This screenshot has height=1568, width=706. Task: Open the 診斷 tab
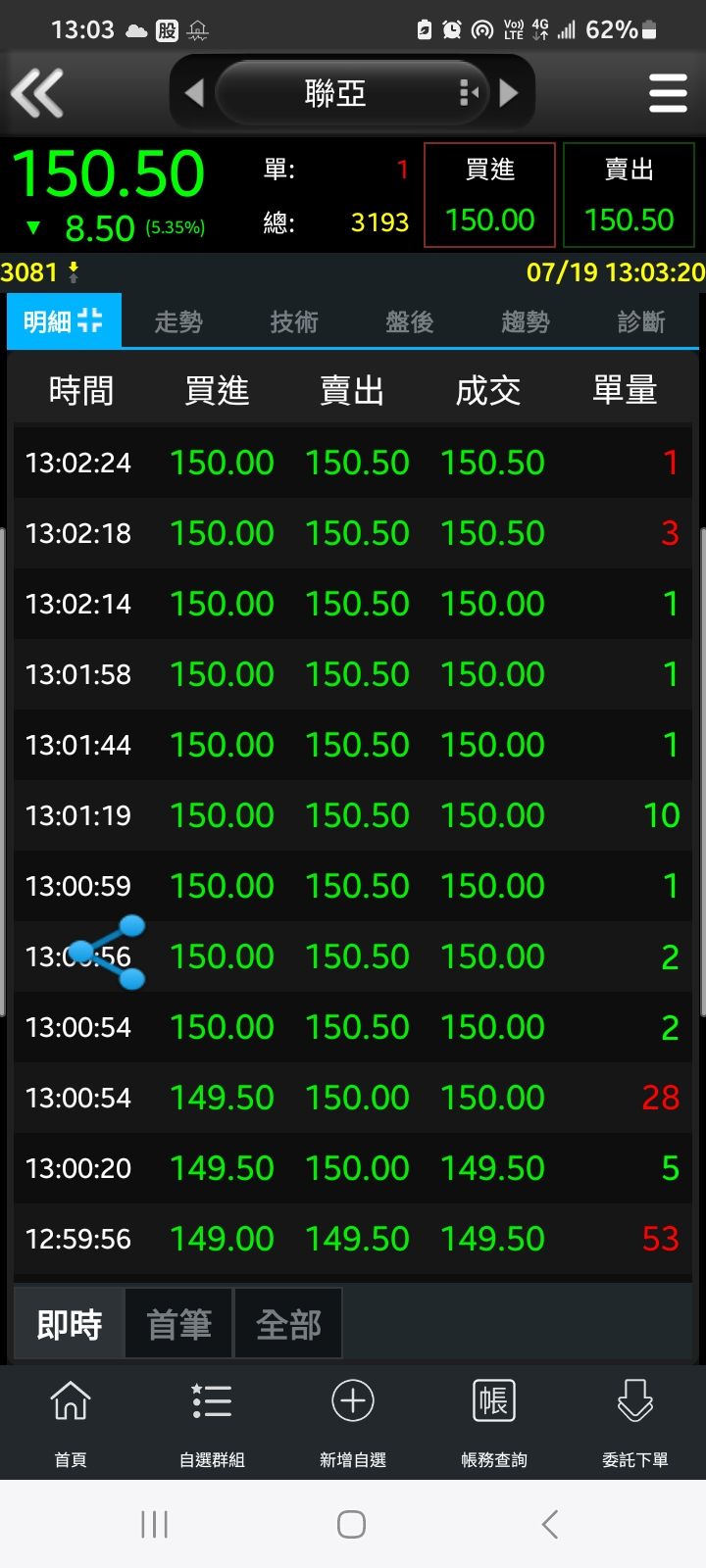coord(641,321)
